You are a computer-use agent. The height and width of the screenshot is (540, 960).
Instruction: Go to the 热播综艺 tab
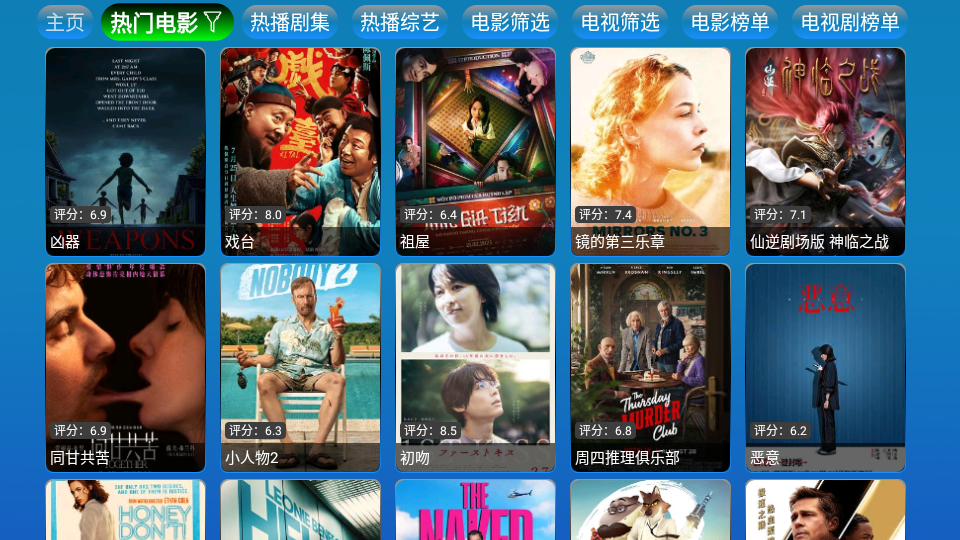400,22
